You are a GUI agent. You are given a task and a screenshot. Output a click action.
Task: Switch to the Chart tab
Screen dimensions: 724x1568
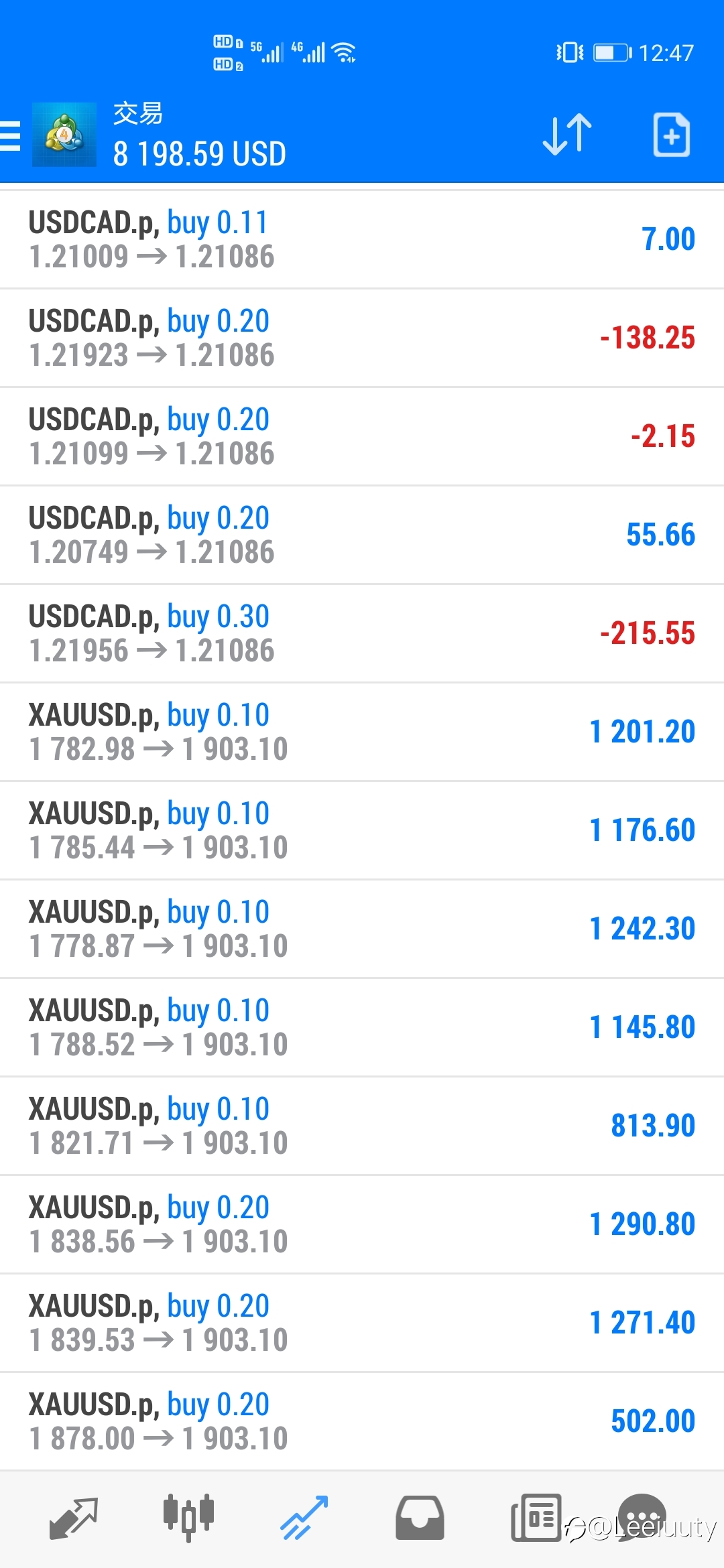coord(188,1516)
